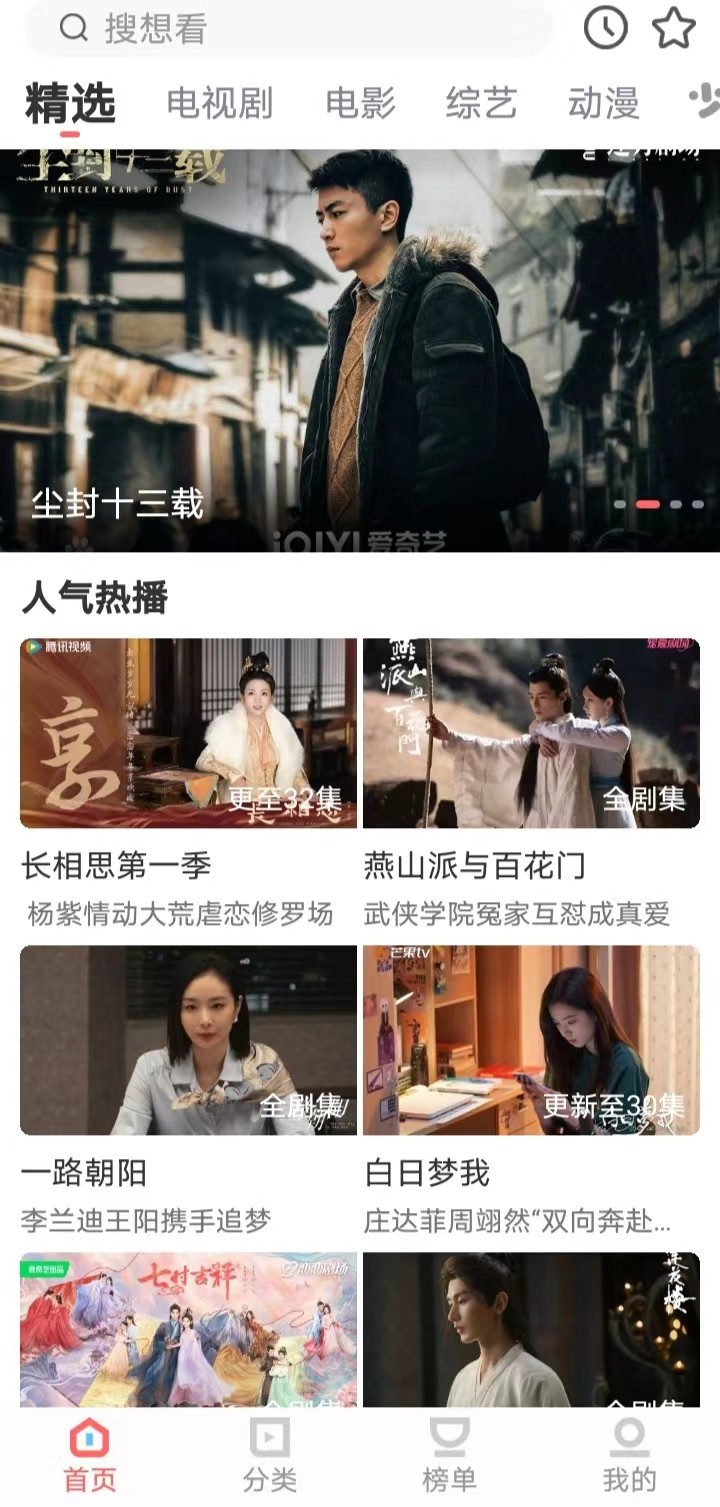The image size is (720, 1507).
Task: Switch to the 综艺 tab
Action: (481, 103)
